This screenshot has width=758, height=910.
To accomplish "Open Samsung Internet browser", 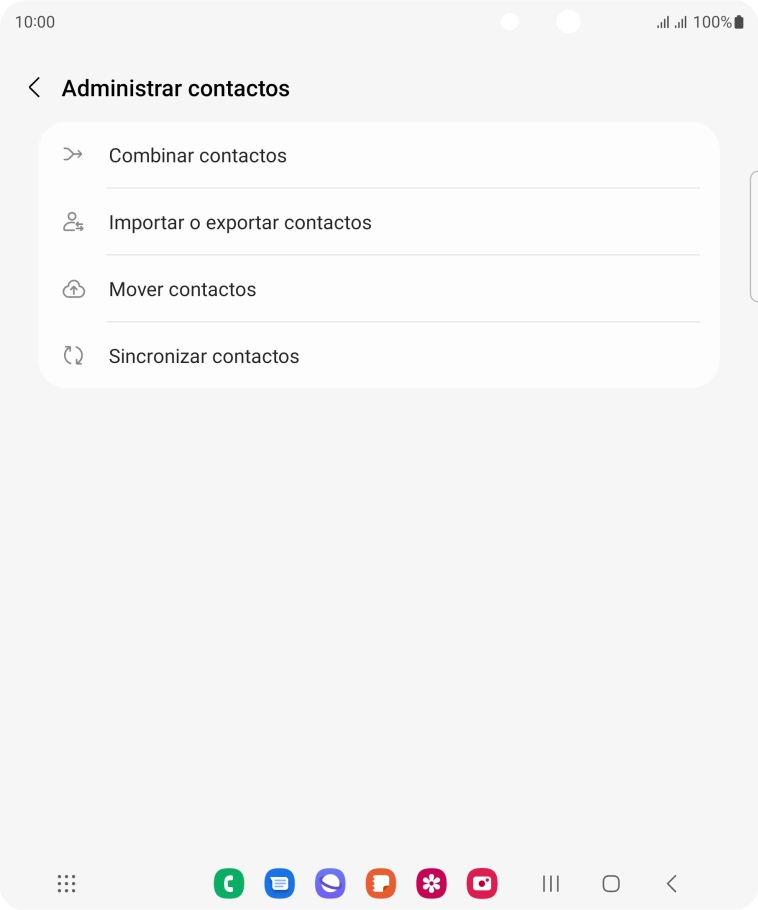I will pos(330,883).
